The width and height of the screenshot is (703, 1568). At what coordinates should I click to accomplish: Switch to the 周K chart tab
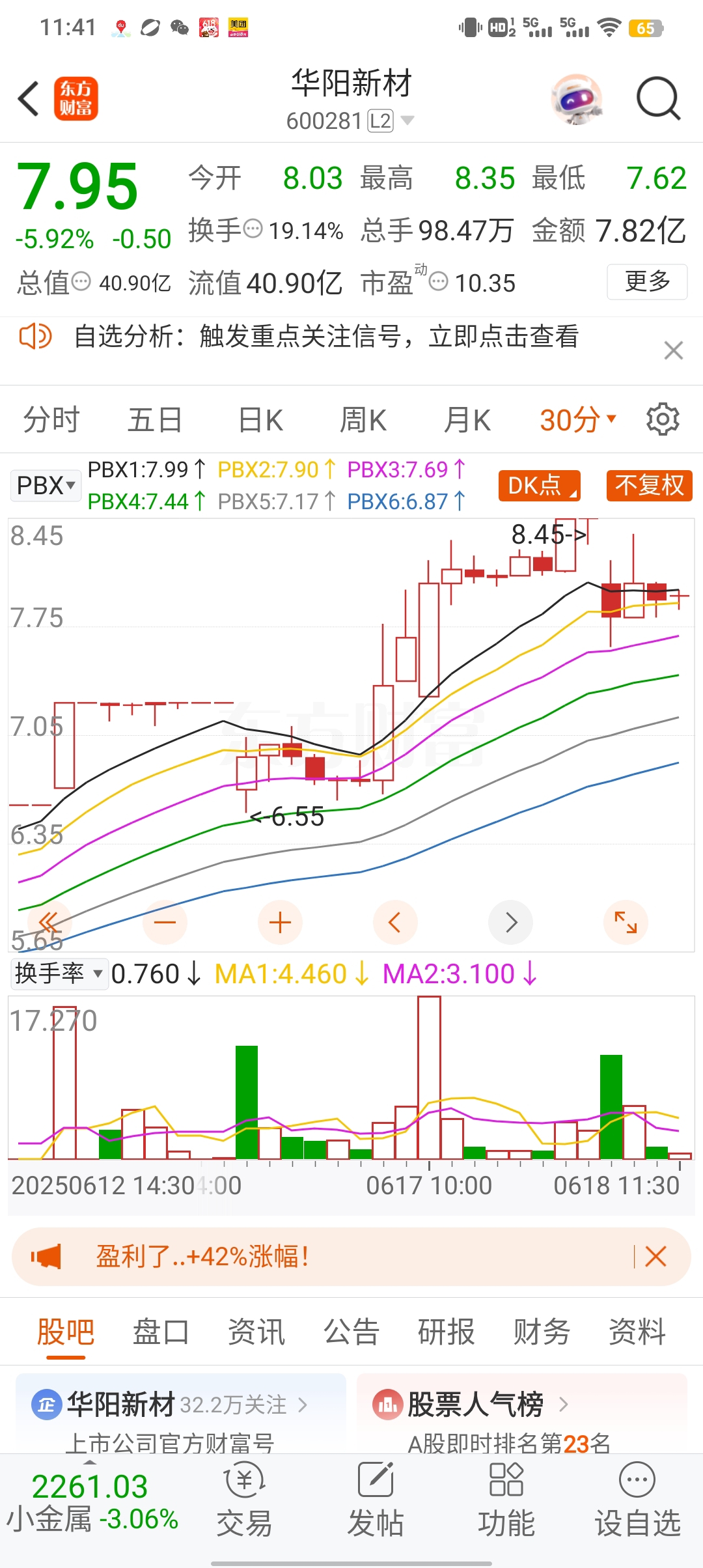click(363, 420)
